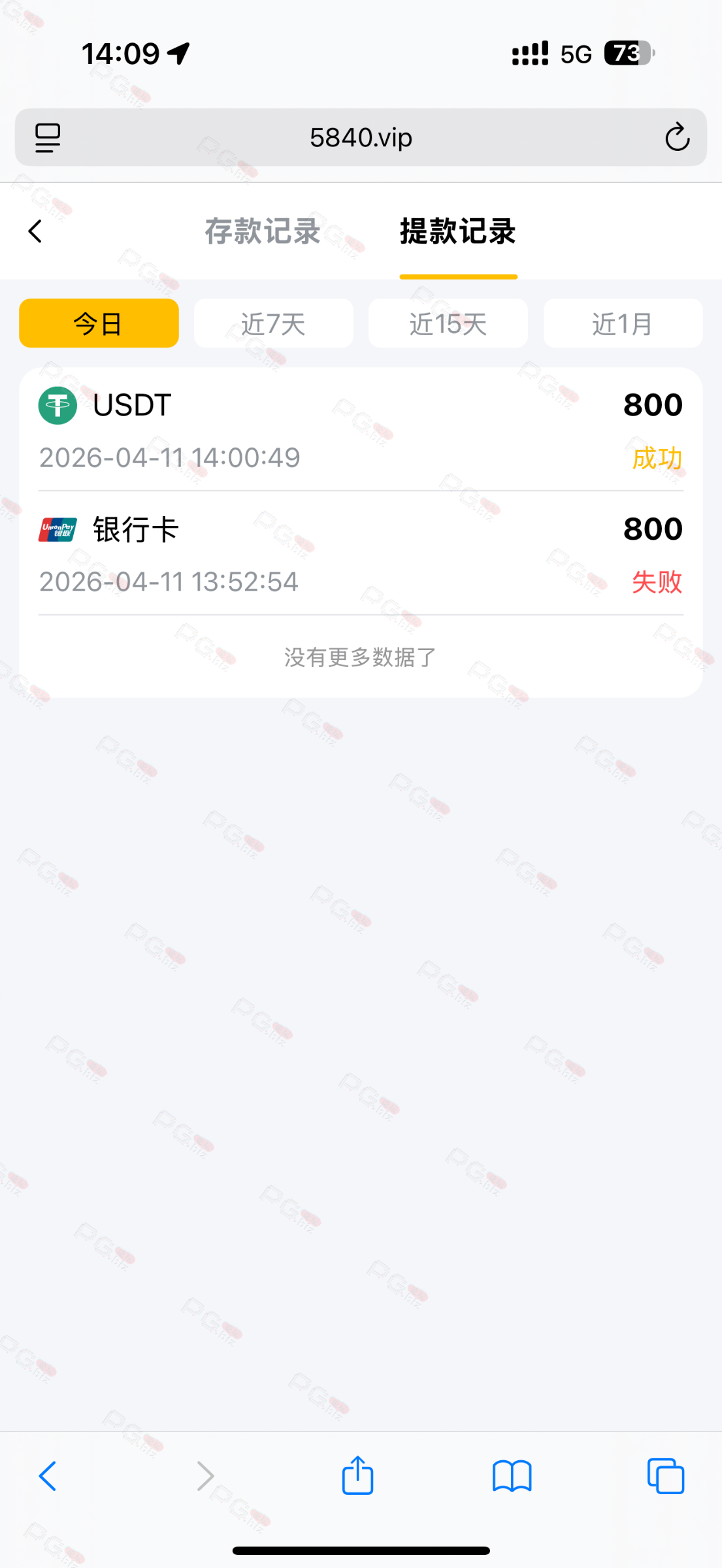
Task: Navigate back with Safari's toolbar arrow
Action: click(x=48, y=1476)
